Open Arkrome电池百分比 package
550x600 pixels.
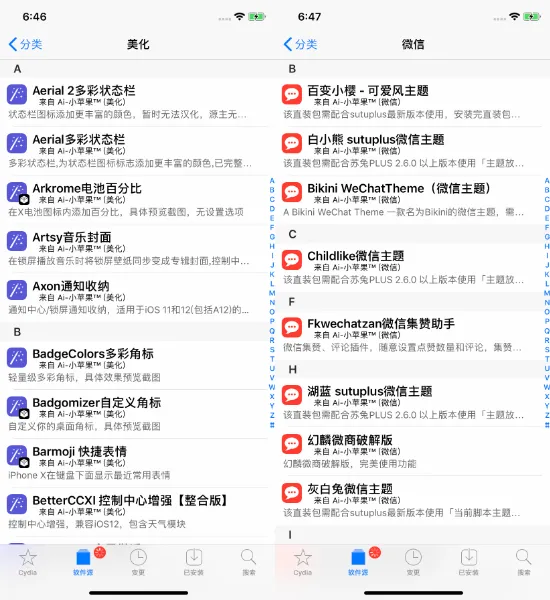(134, 200)
